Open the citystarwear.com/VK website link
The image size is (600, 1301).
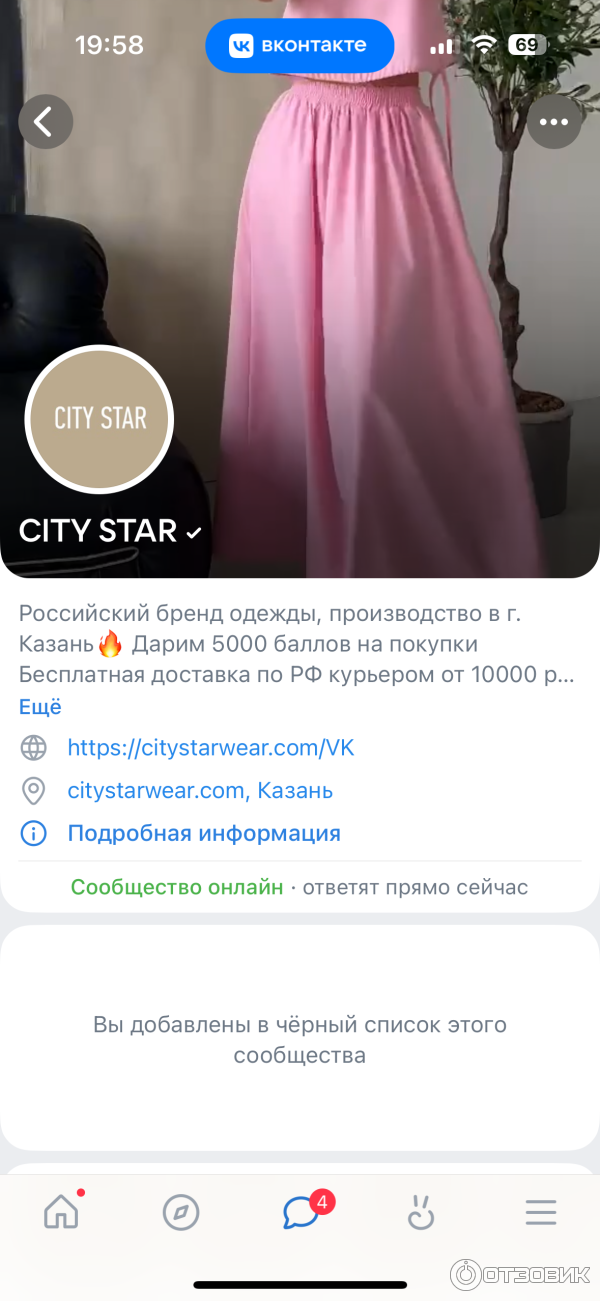point(210,747)
